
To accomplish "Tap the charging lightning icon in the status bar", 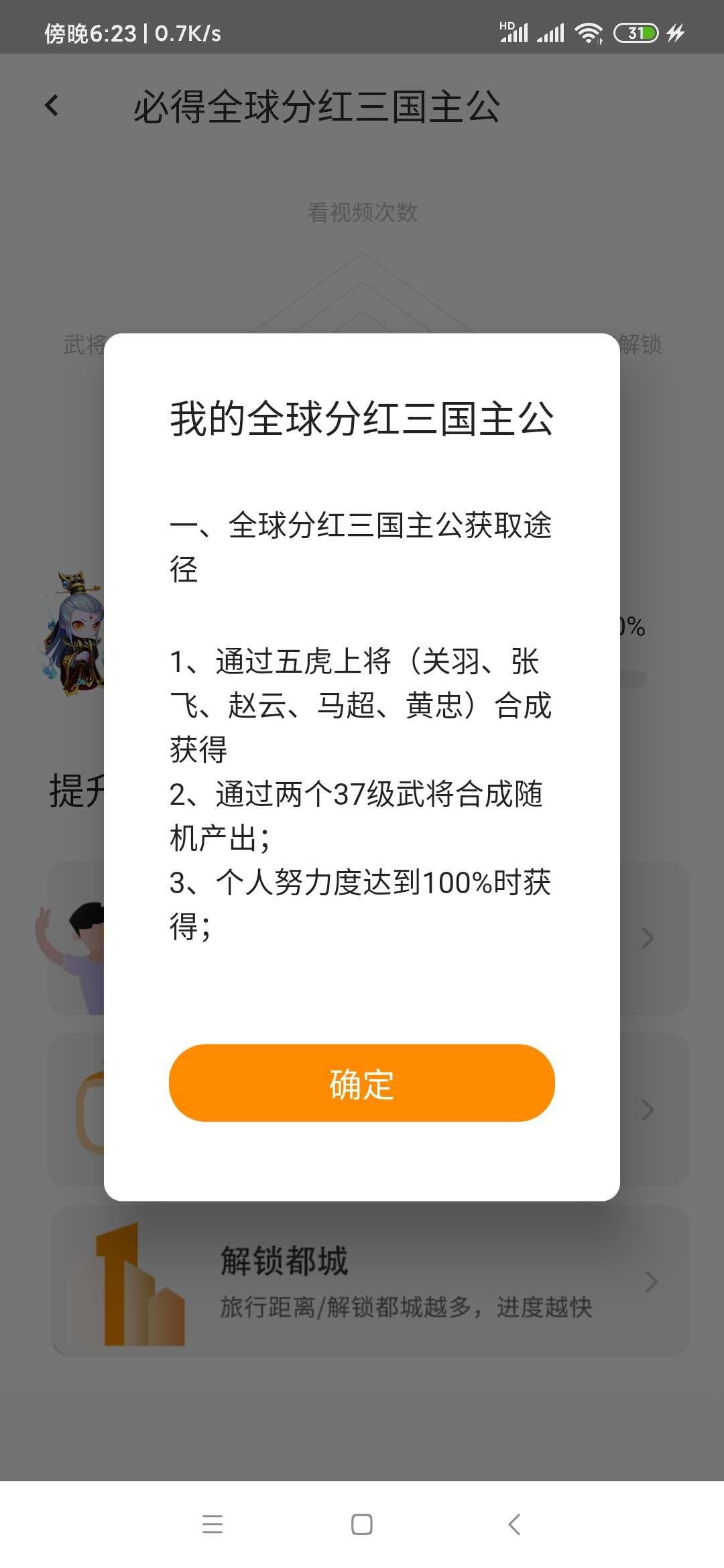I will point(676,32).
